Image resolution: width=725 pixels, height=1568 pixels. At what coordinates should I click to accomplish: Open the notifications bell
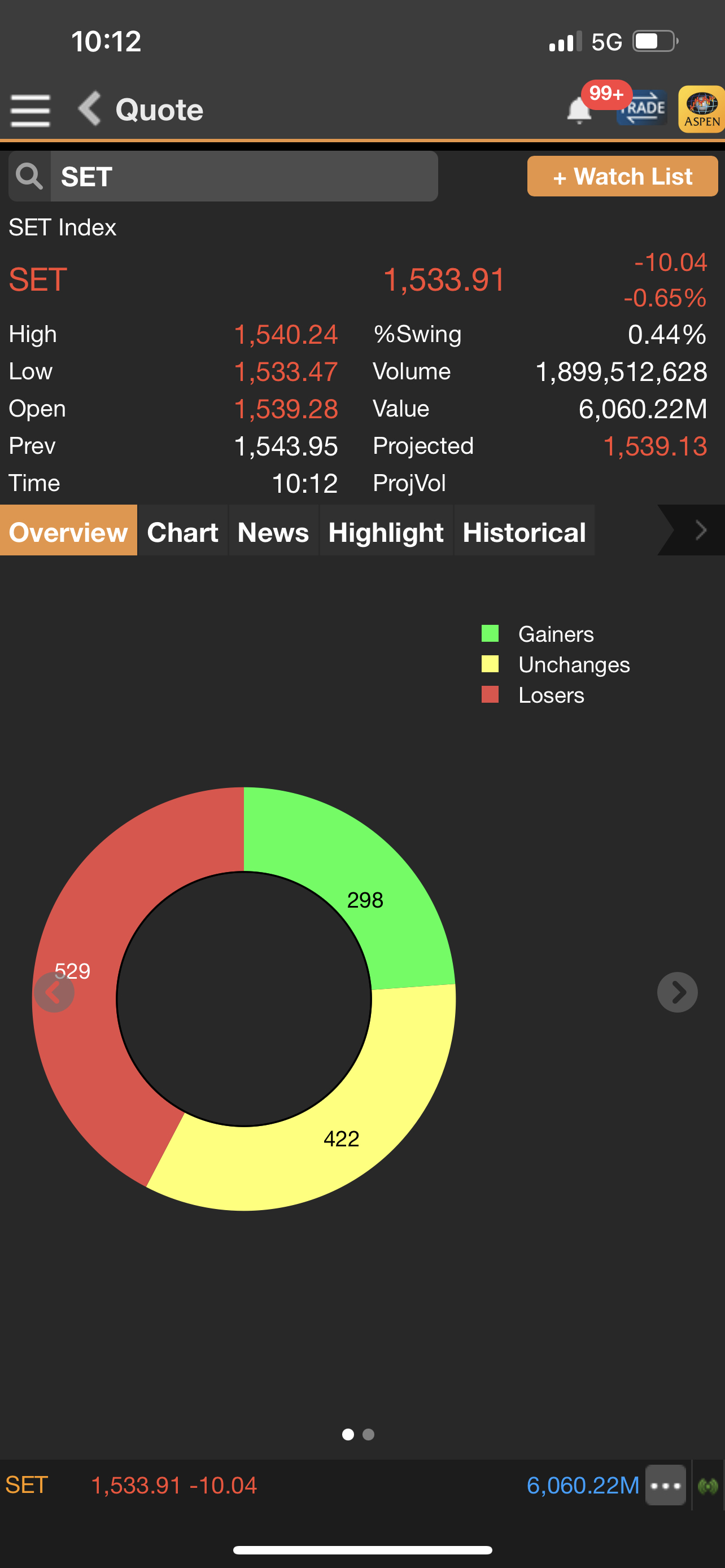click(579, 110)
